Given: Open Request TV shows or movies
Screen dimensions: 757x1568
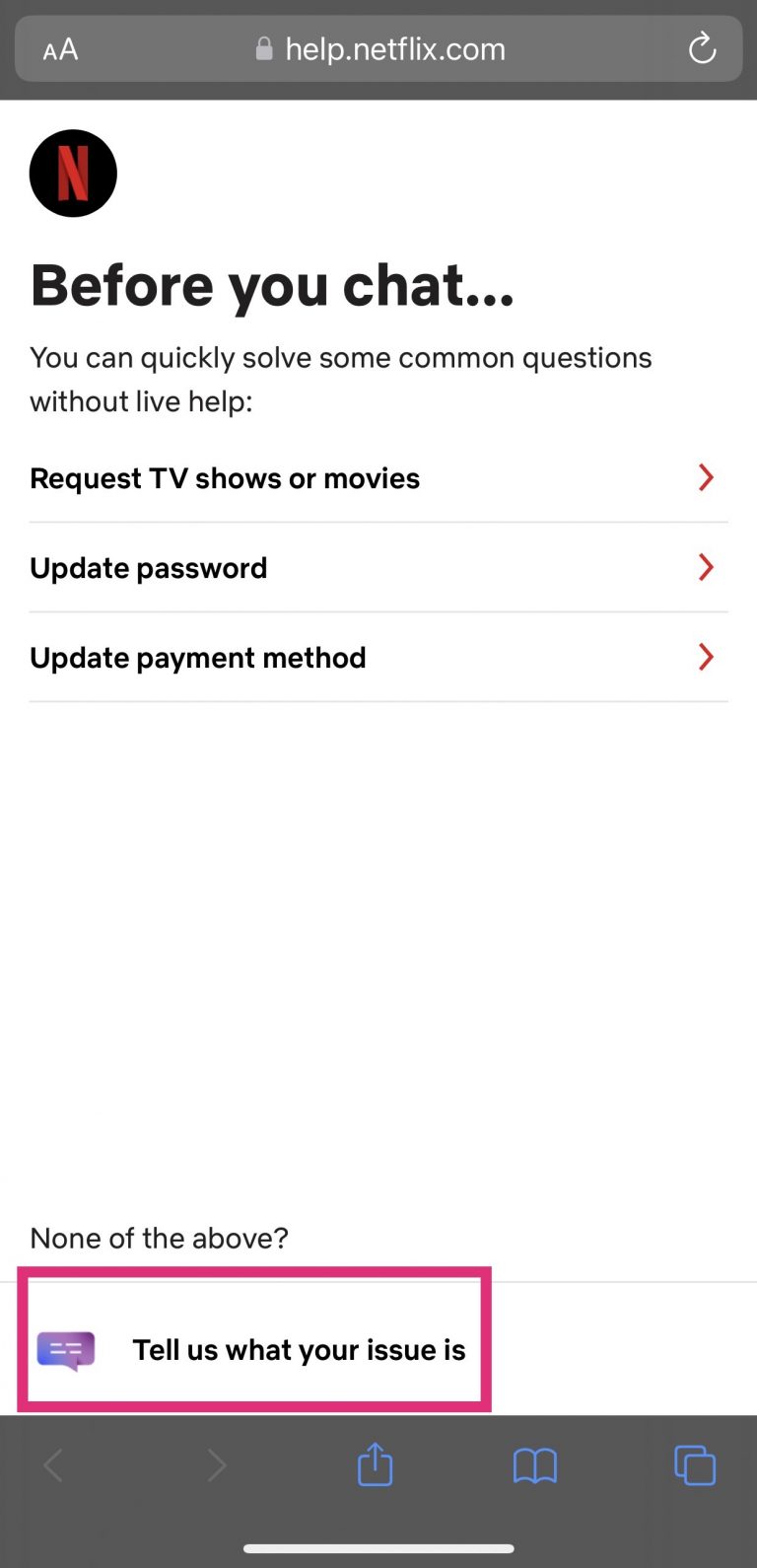Looking at the screenshot, I should coord(378,478).
